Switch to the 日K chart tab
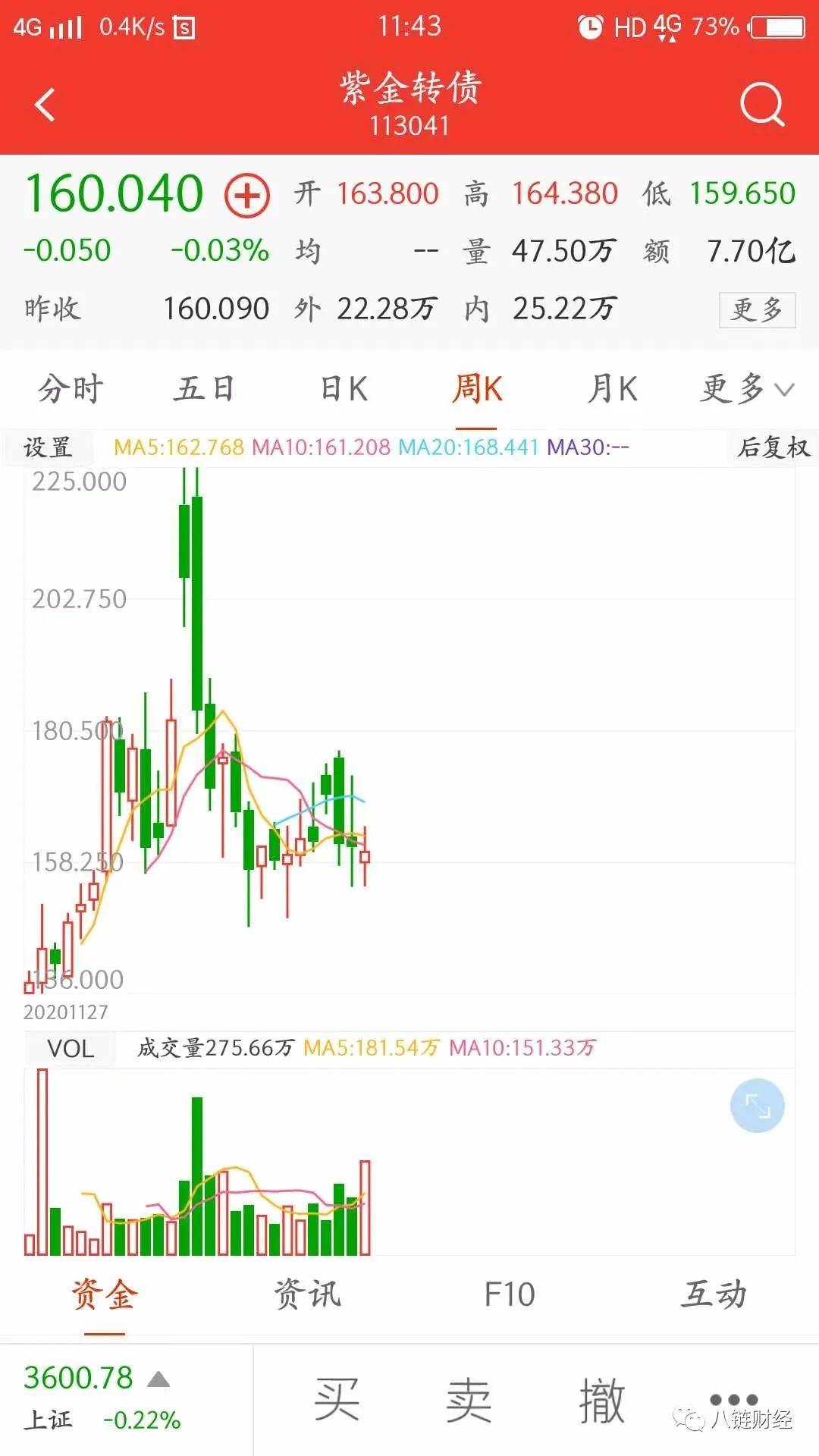Screen dimensions: 819x1456 pyautogui.click(x=344, y=390)
